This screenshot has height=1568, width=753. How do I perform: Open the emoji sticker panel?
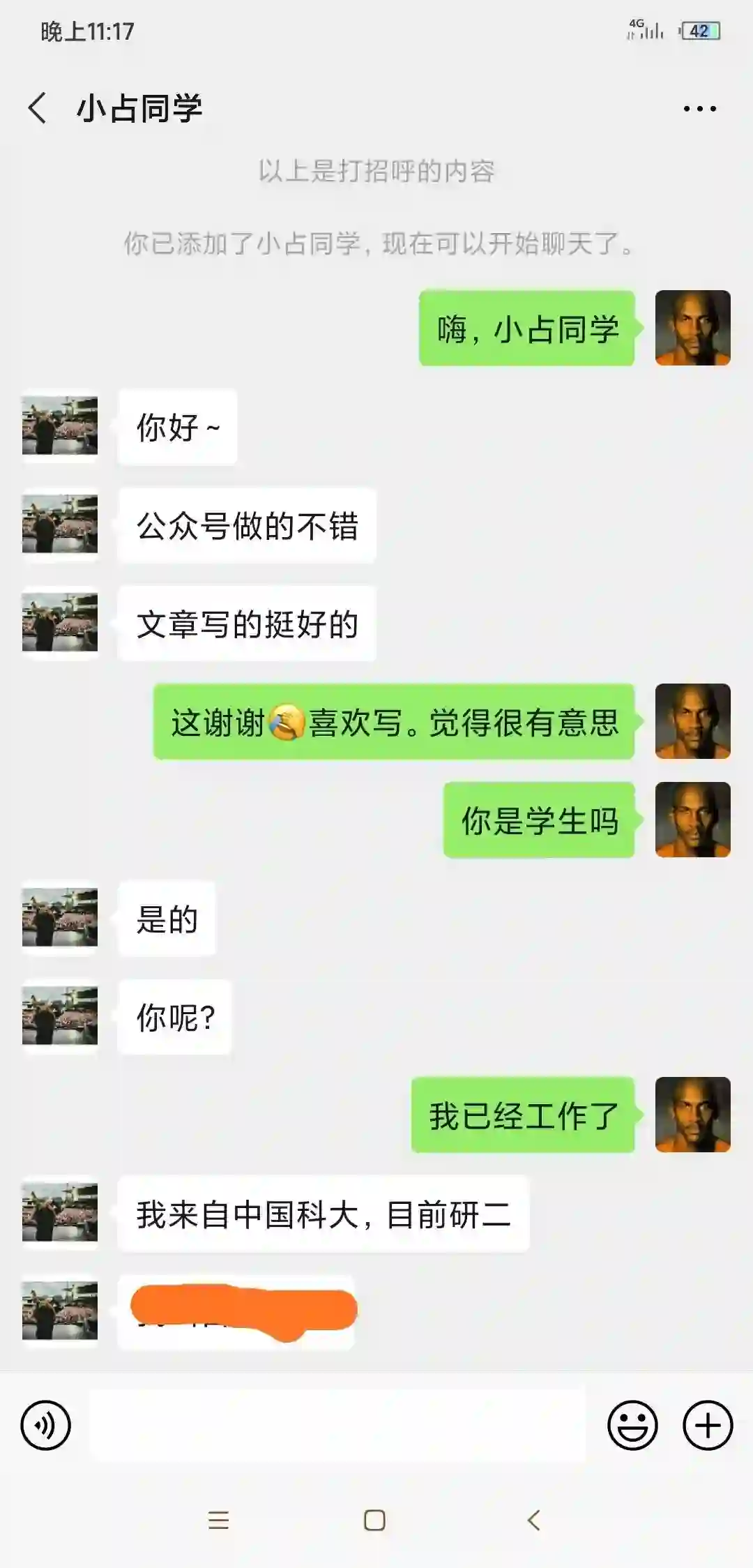tap(632, 1425)
